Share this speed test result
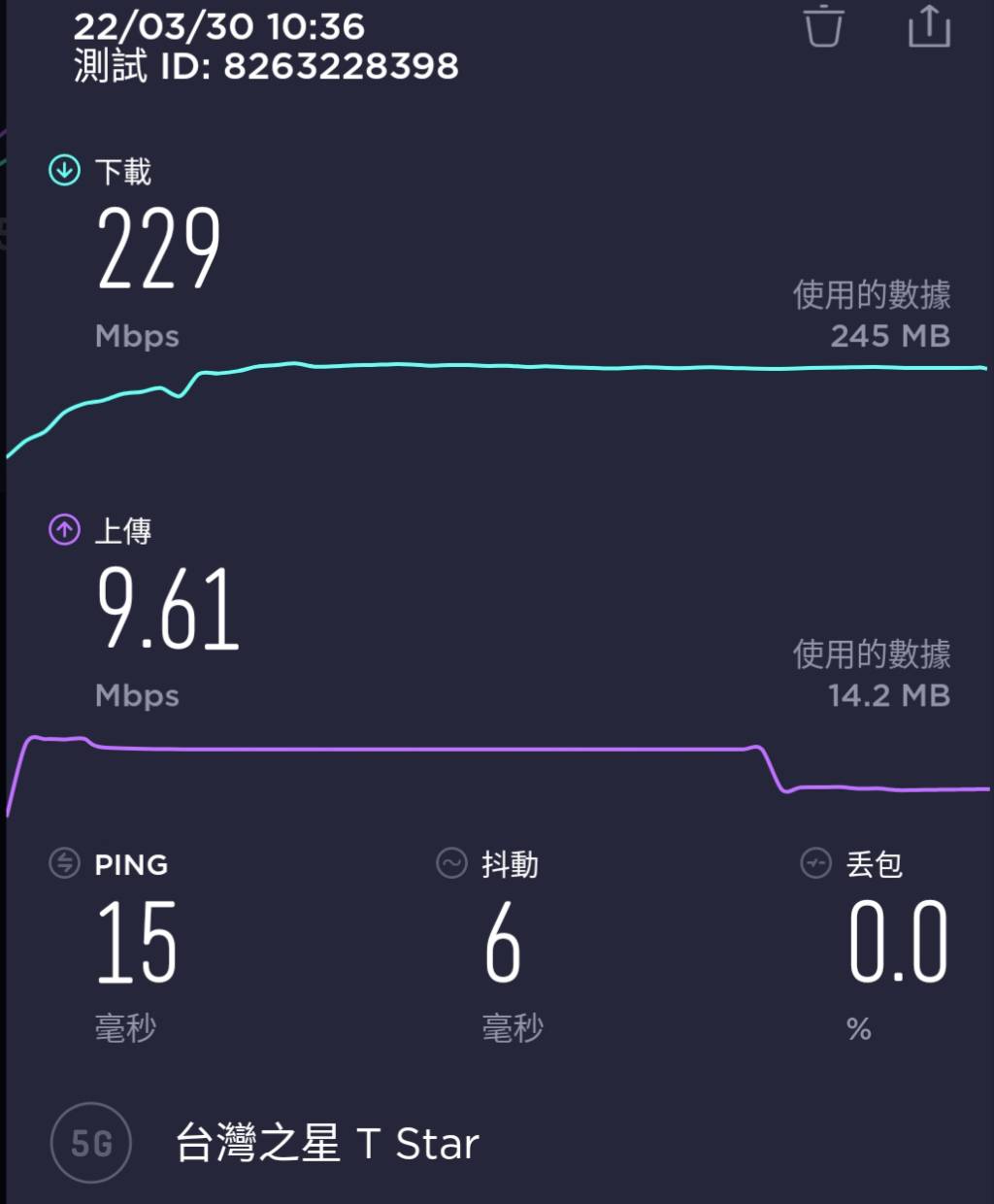Image resolution: width=994 pixels, height=1204 pixels. [x=929, y=25]
